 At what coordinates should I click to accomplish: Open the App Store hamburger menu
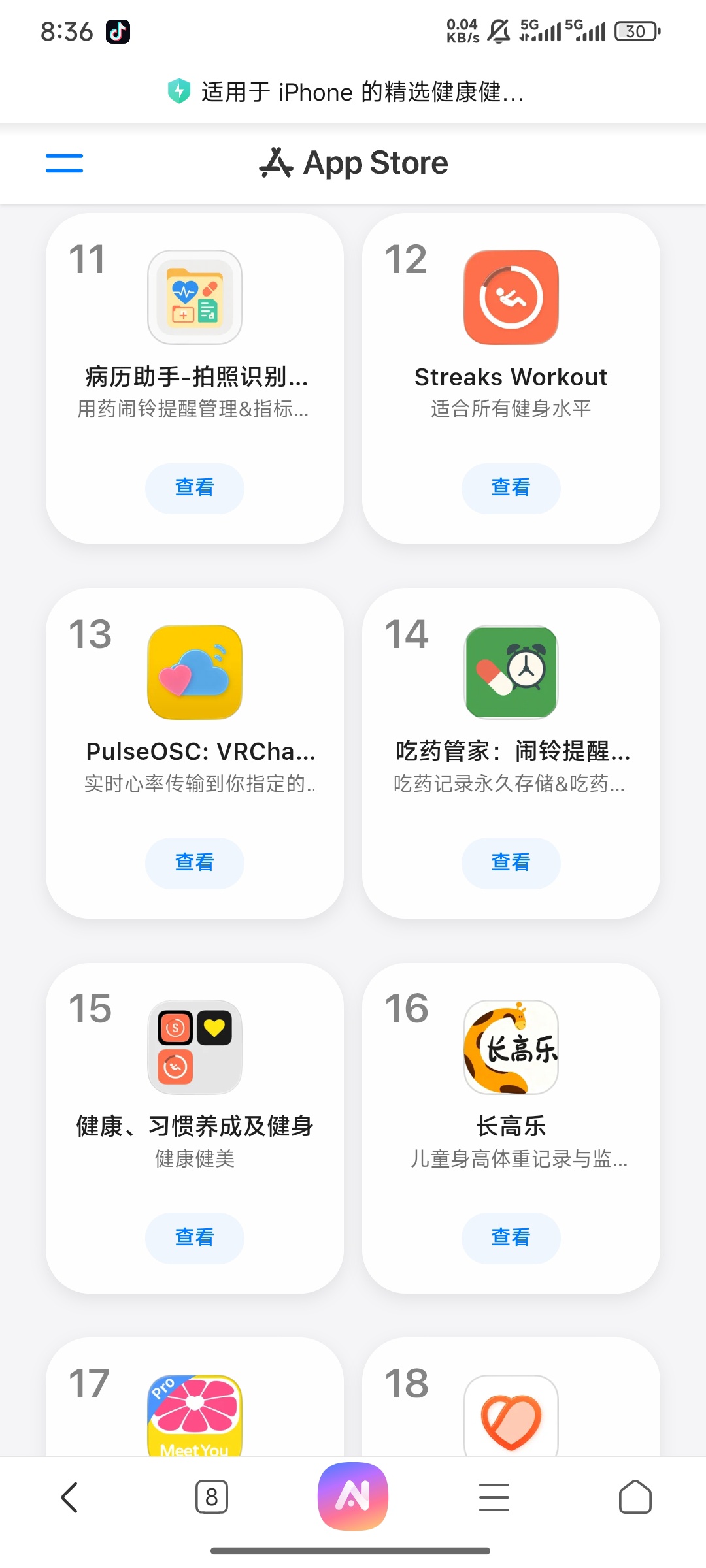(x=64, y=163)
